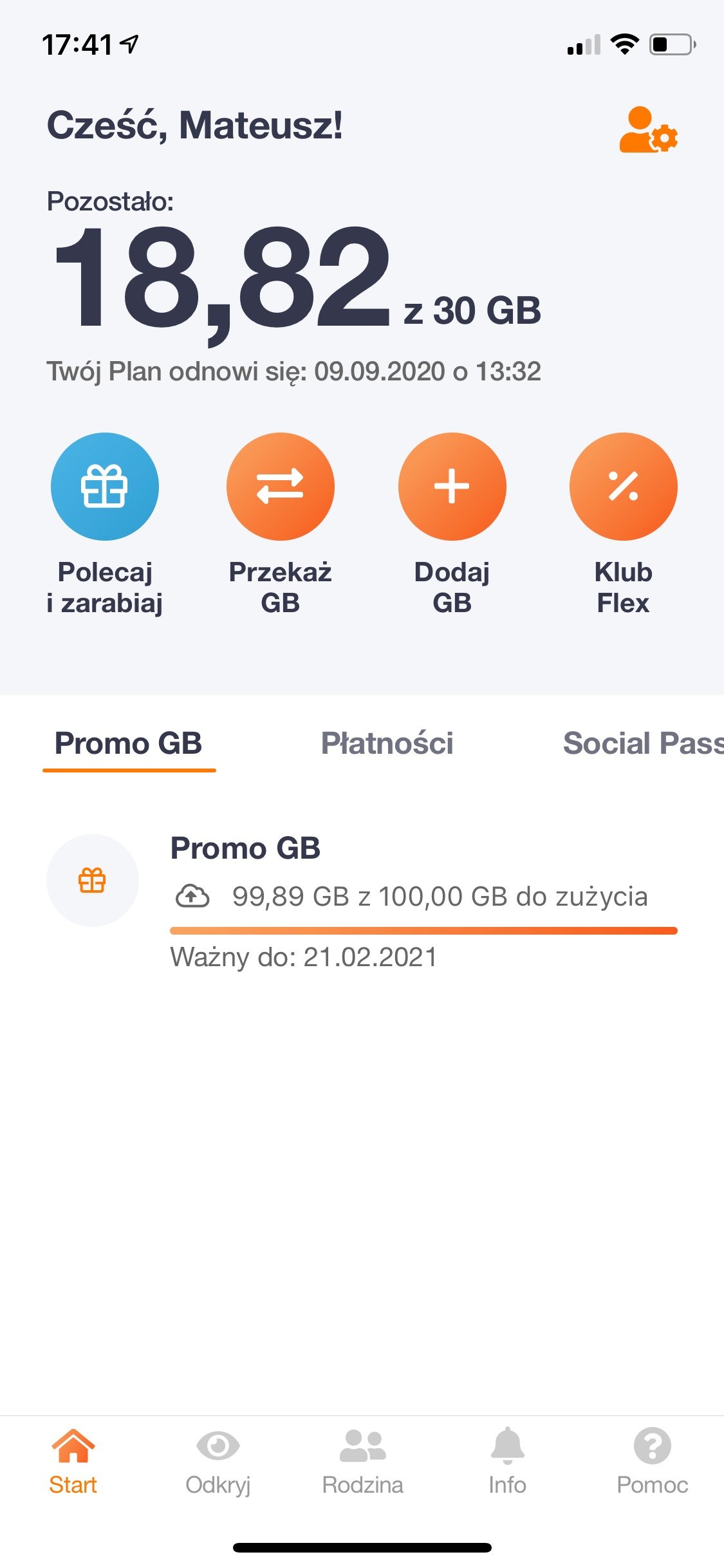Go to the Start tab
Image resolution: width=724 pixels, height=1568 pixels.
pos(73,1462)
